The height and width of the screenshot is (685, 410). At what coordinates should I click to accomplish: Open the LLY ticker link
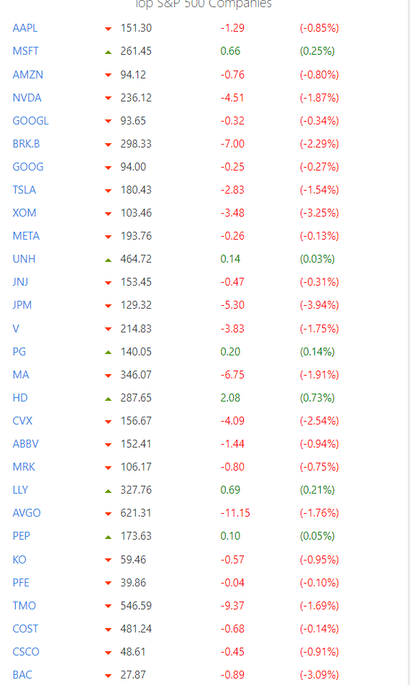20,490
